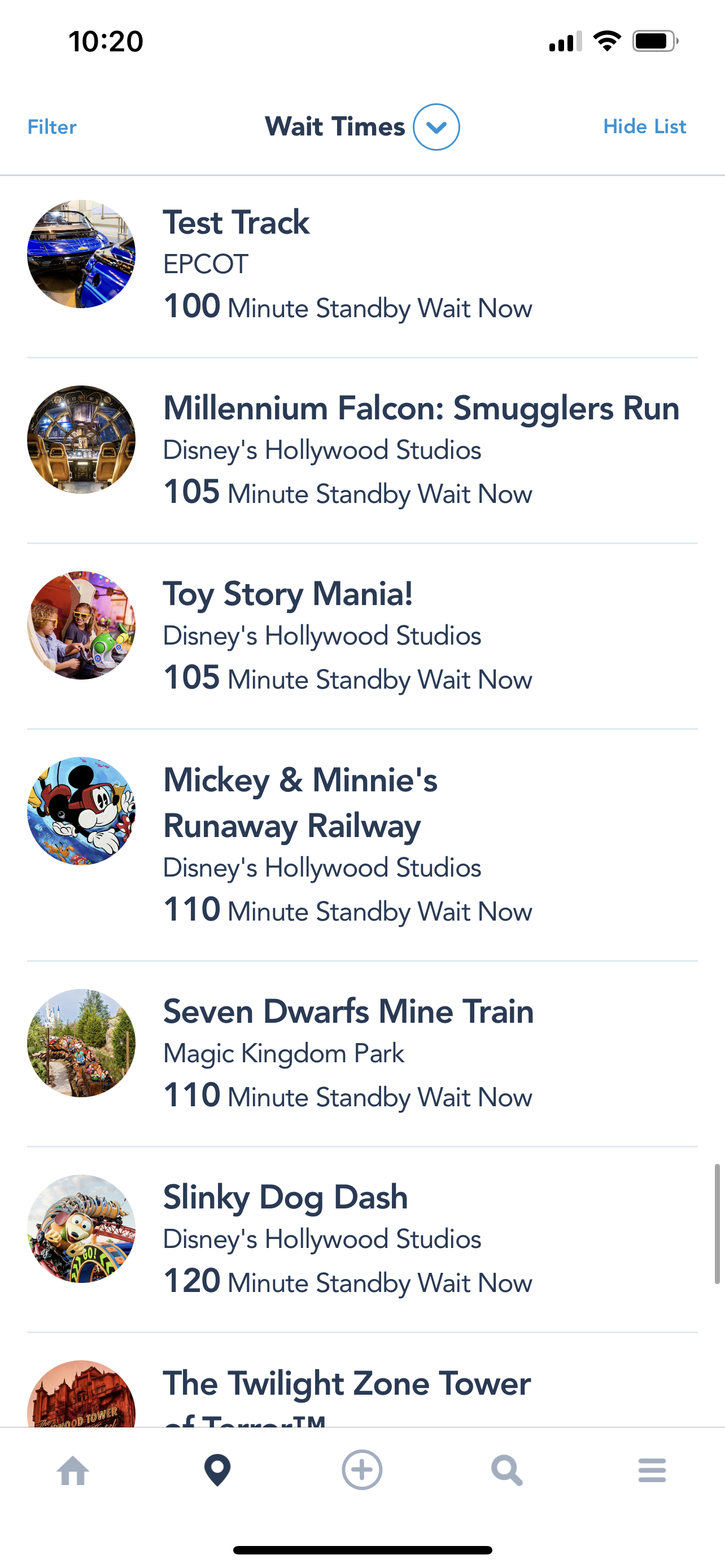The width and height of the screenshot is (725, 1568).
Task: Go to the Home tab
Action: (x=73, y=1470)
